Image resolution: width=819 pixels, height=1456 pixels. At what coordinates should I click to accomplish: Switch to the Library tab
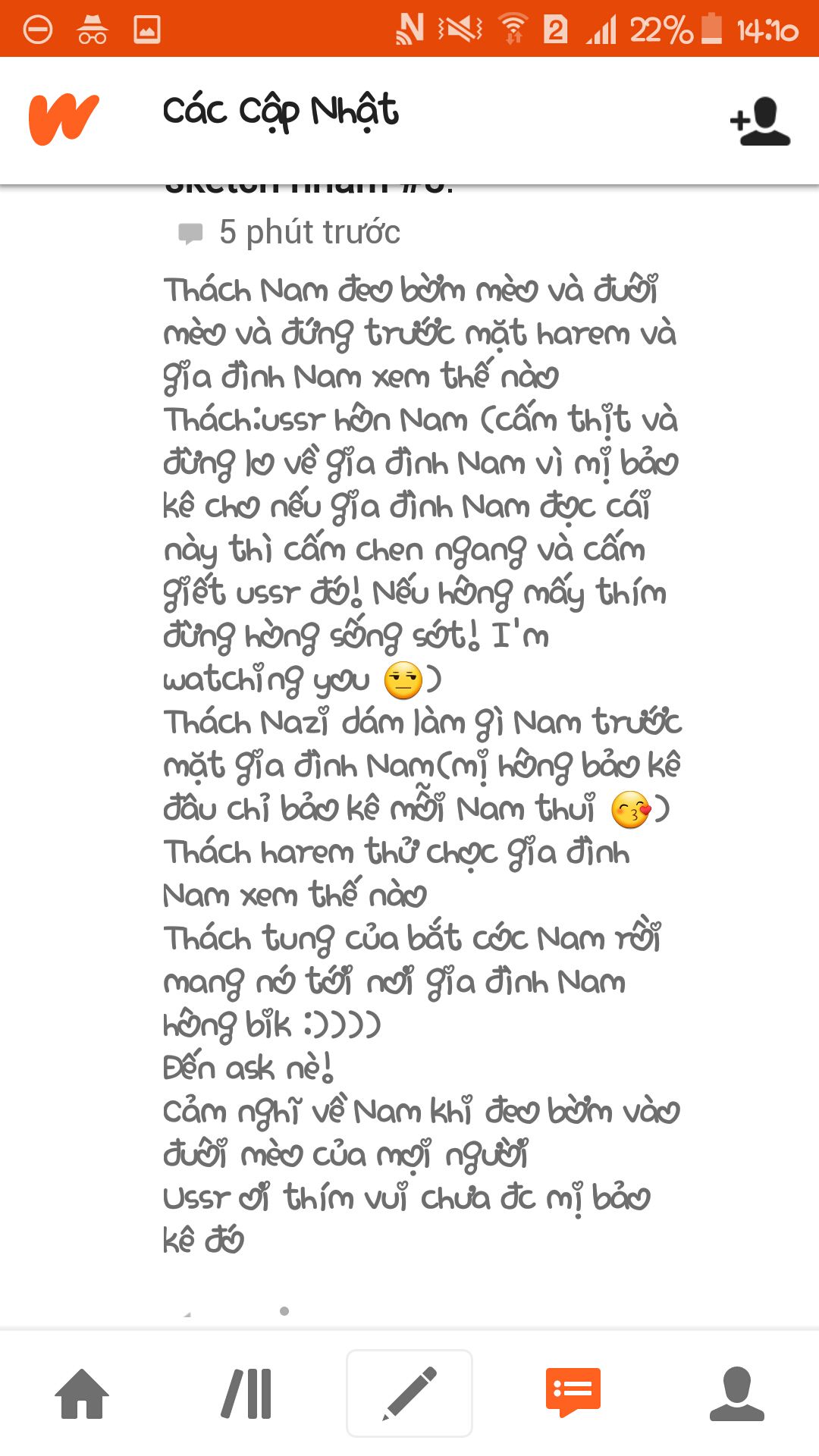point(246,1393)
